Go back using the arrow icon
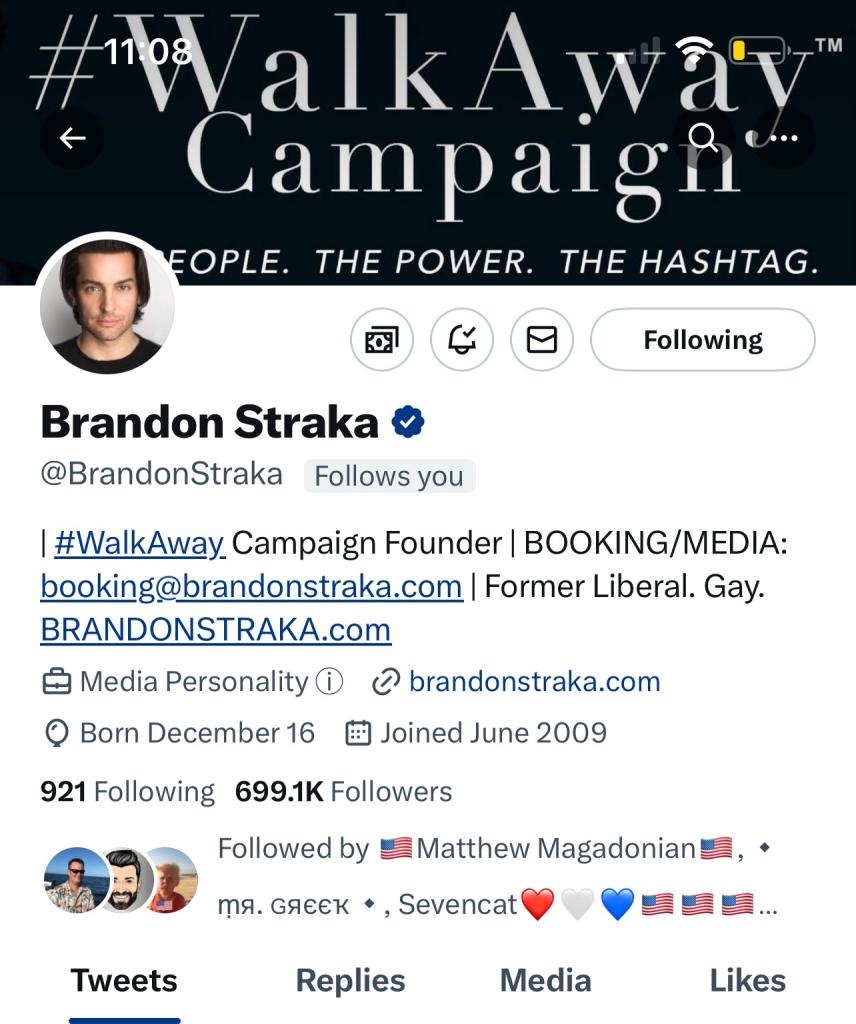 click(x=72, y=138)
